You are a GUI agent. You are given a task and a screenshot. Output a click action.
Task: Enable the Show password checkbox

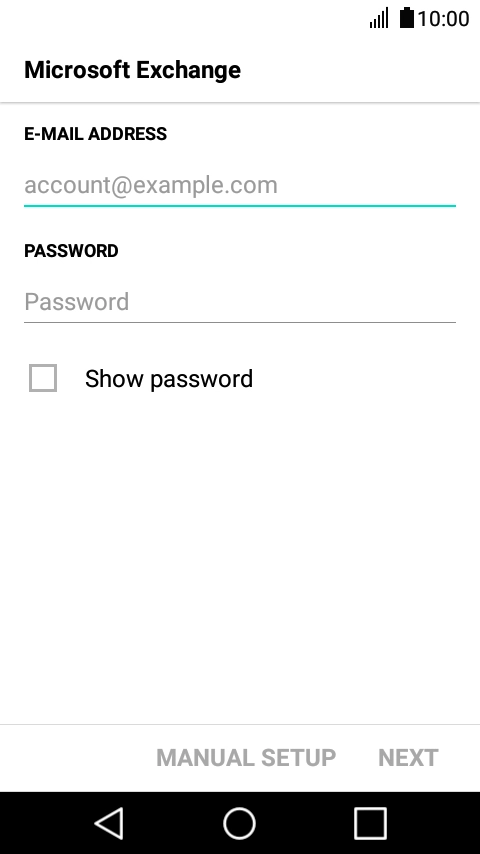coord(43,378)
